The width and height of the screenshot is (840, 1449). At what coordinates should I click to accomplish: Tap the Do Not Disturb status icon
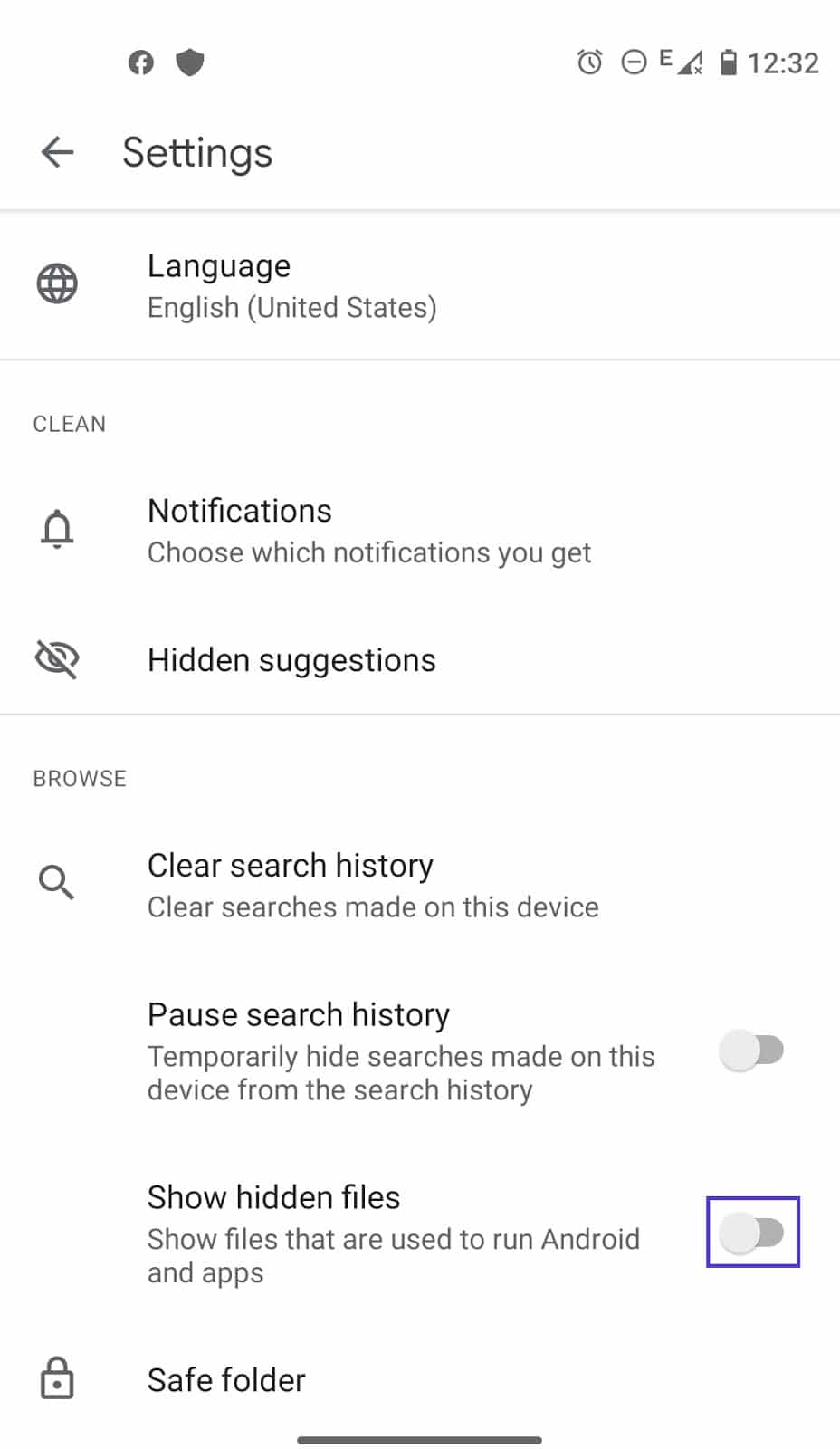[x=633, y=62]
